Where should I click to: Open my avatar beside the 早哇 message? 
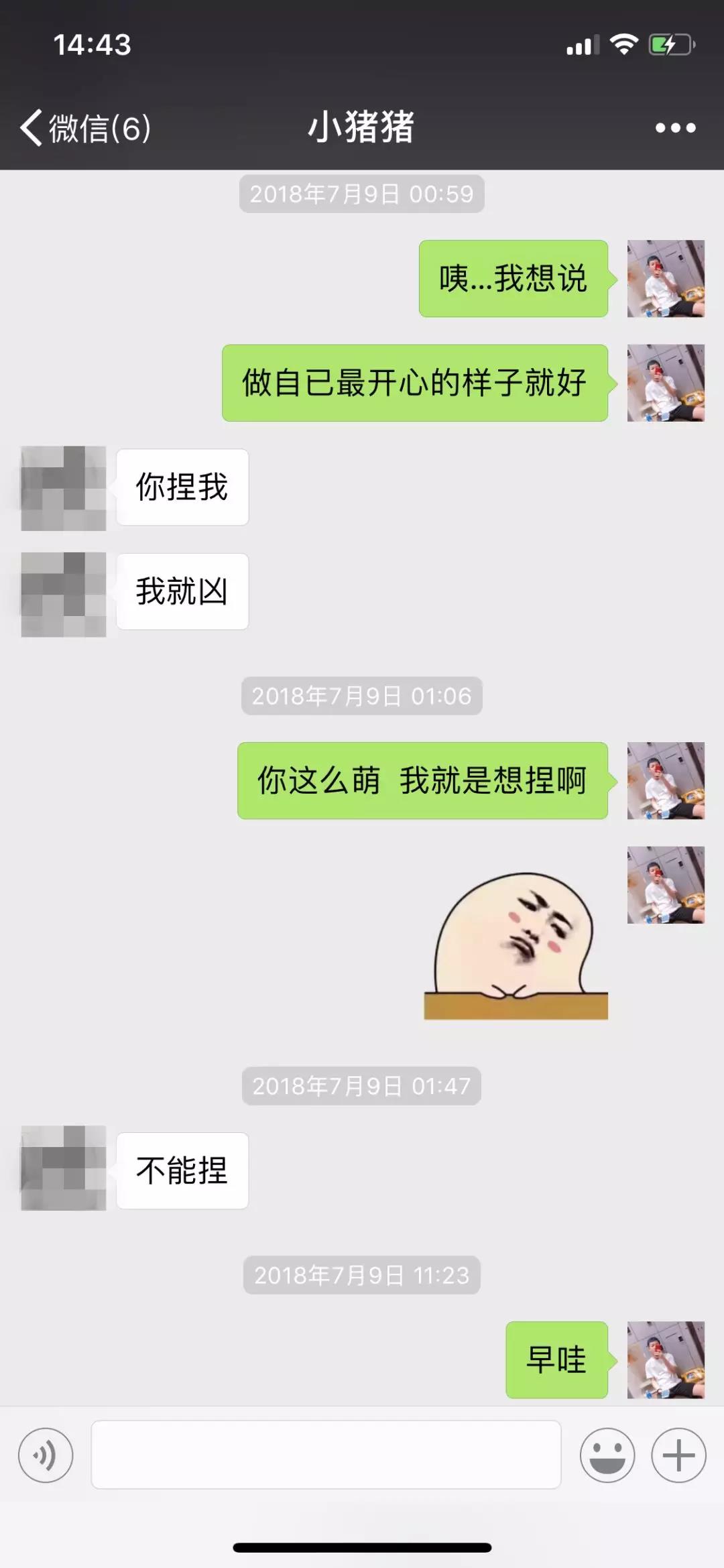point(666,1360)
